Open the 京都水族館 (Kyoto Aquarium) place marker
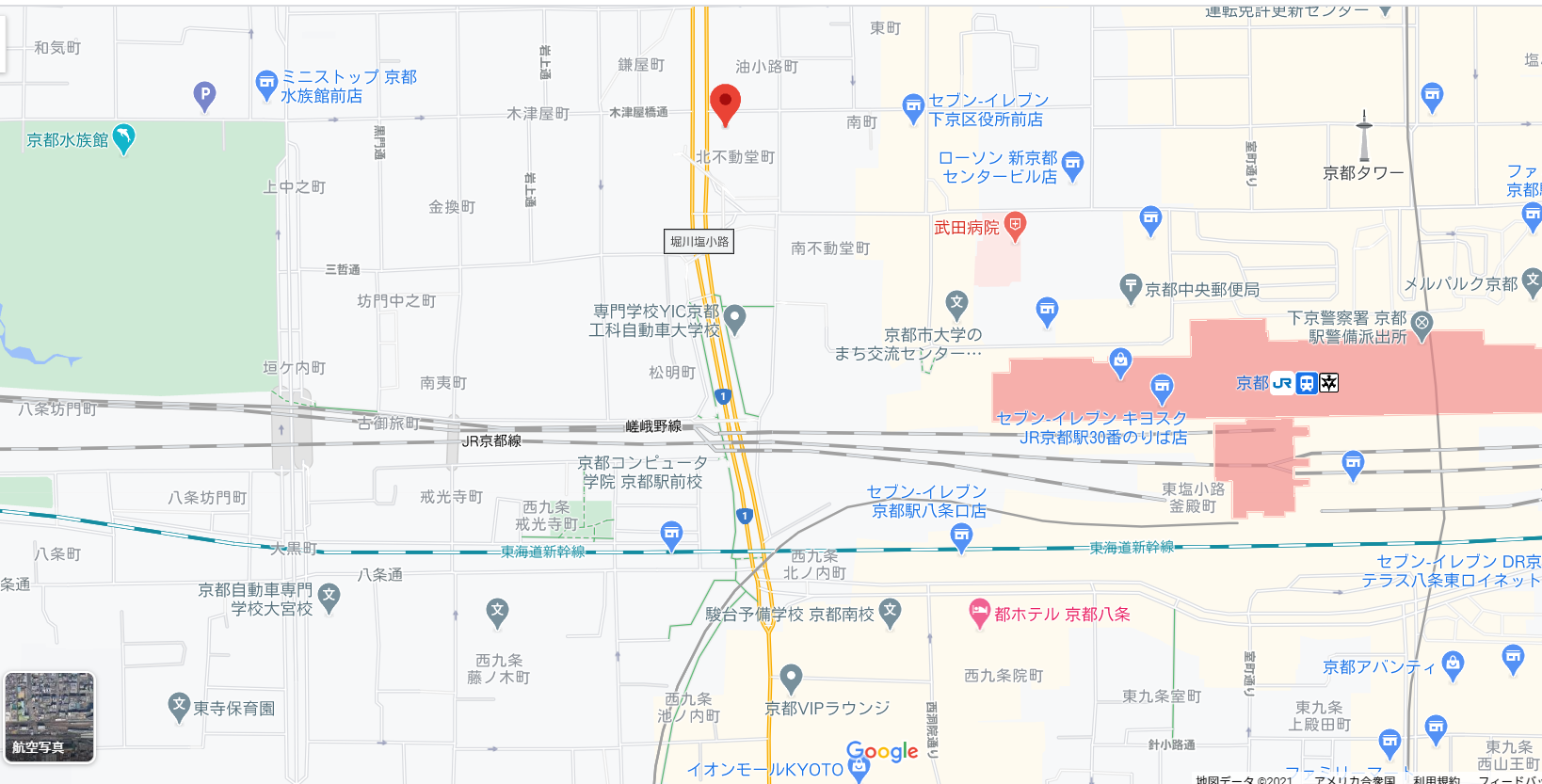Image resolution: width=1542 pixels, height=784 pixels. tap(123, 139)
